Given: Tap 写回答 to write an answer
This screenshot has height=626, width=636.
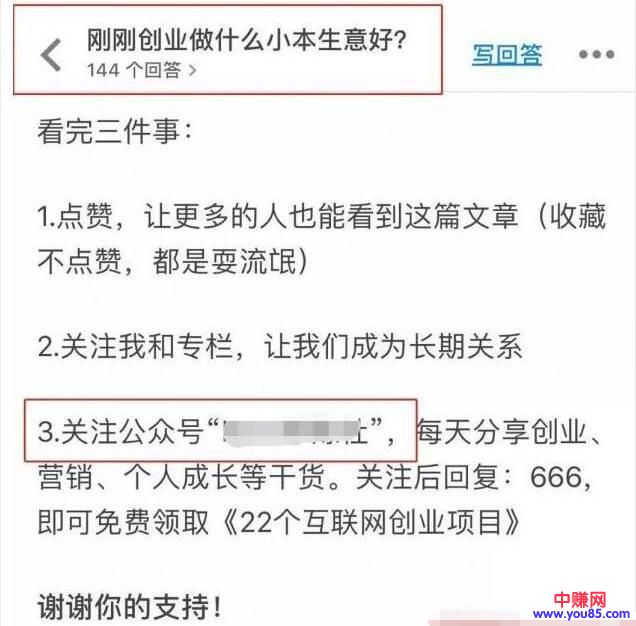Looking at the screenshot, I should point(507,54).
